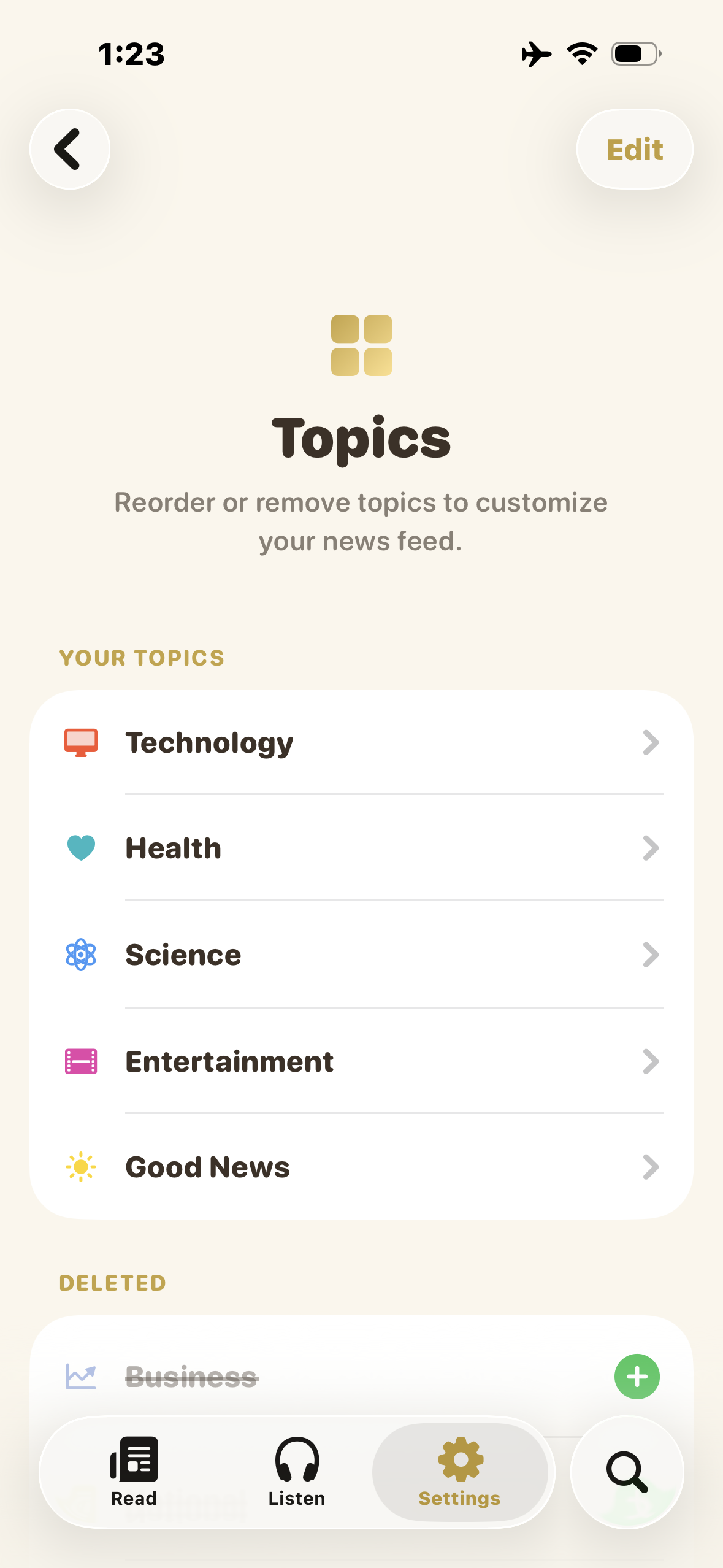Go back using the back arrow
This screenshot has width=723, height=1568.
point(69,149)
